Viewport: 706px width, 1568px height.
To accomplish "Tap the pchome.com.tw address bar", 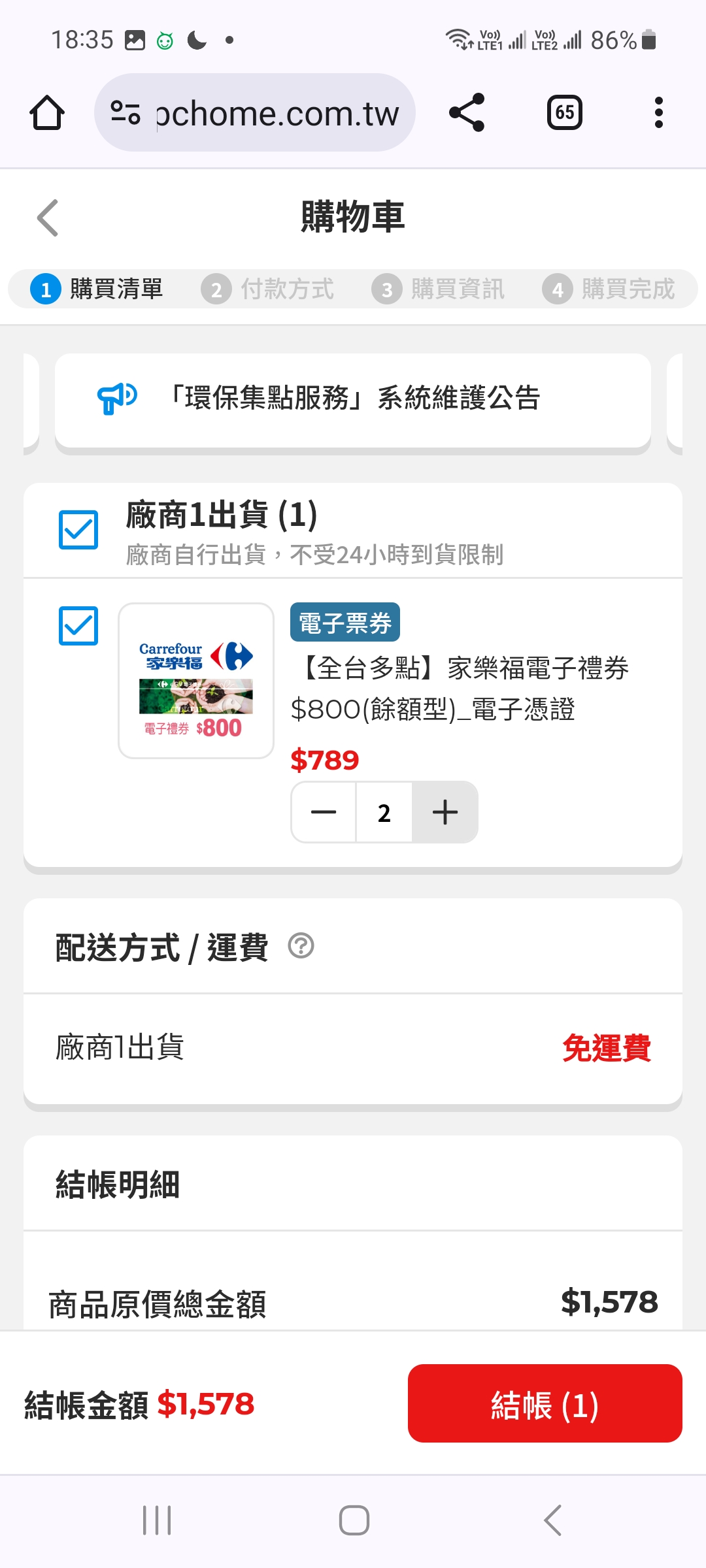I will tap(255, 112).
